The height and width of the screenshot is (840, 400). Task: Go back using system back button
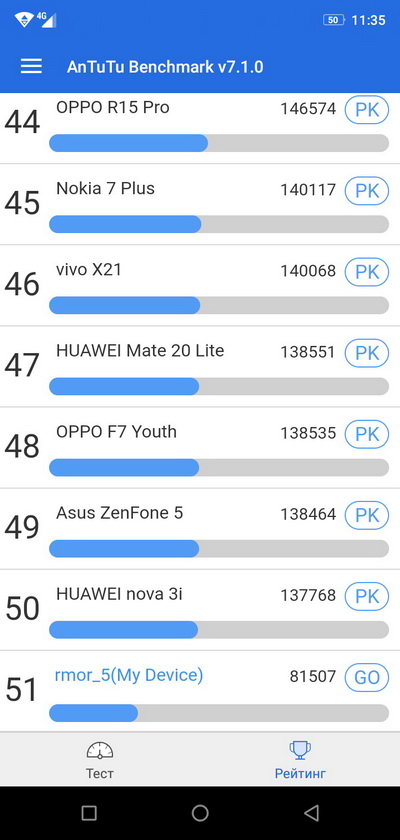pos(311,813)
